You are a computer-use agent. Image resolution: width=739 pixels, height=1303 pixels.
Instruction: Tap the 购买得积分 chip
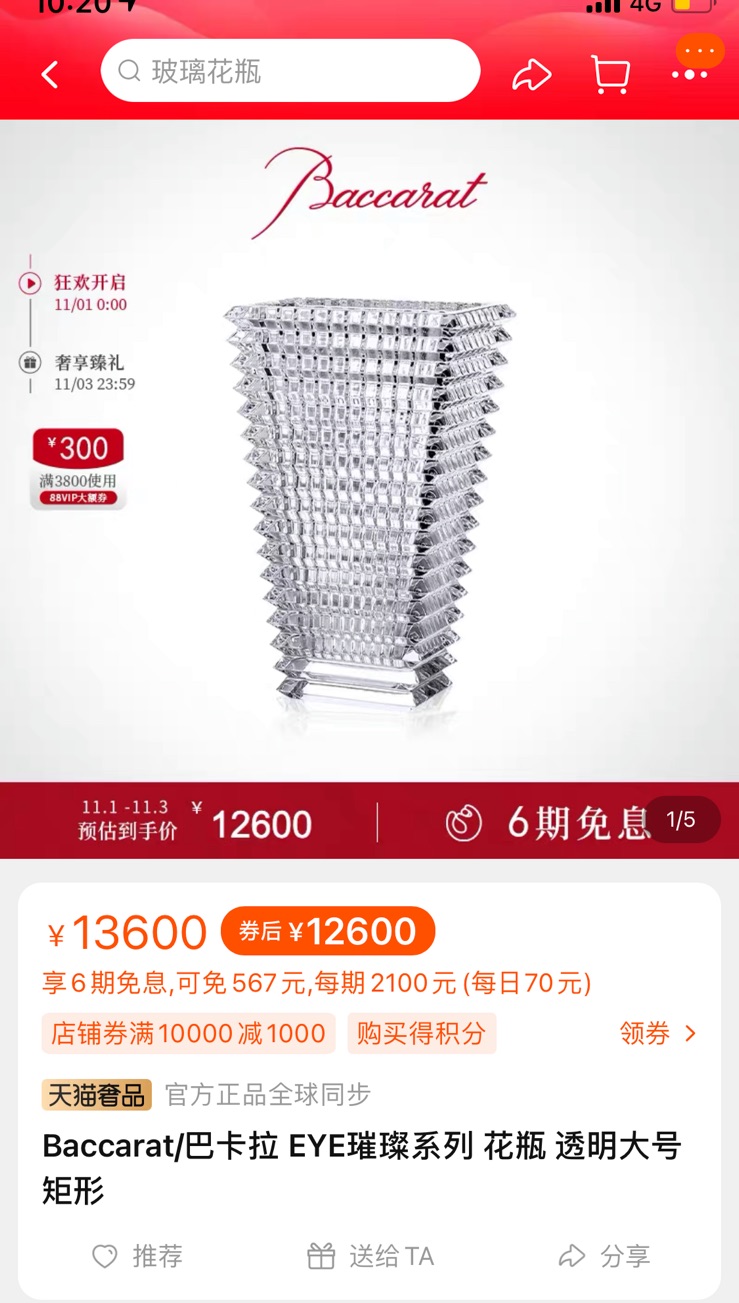(x=421, y=1033)
